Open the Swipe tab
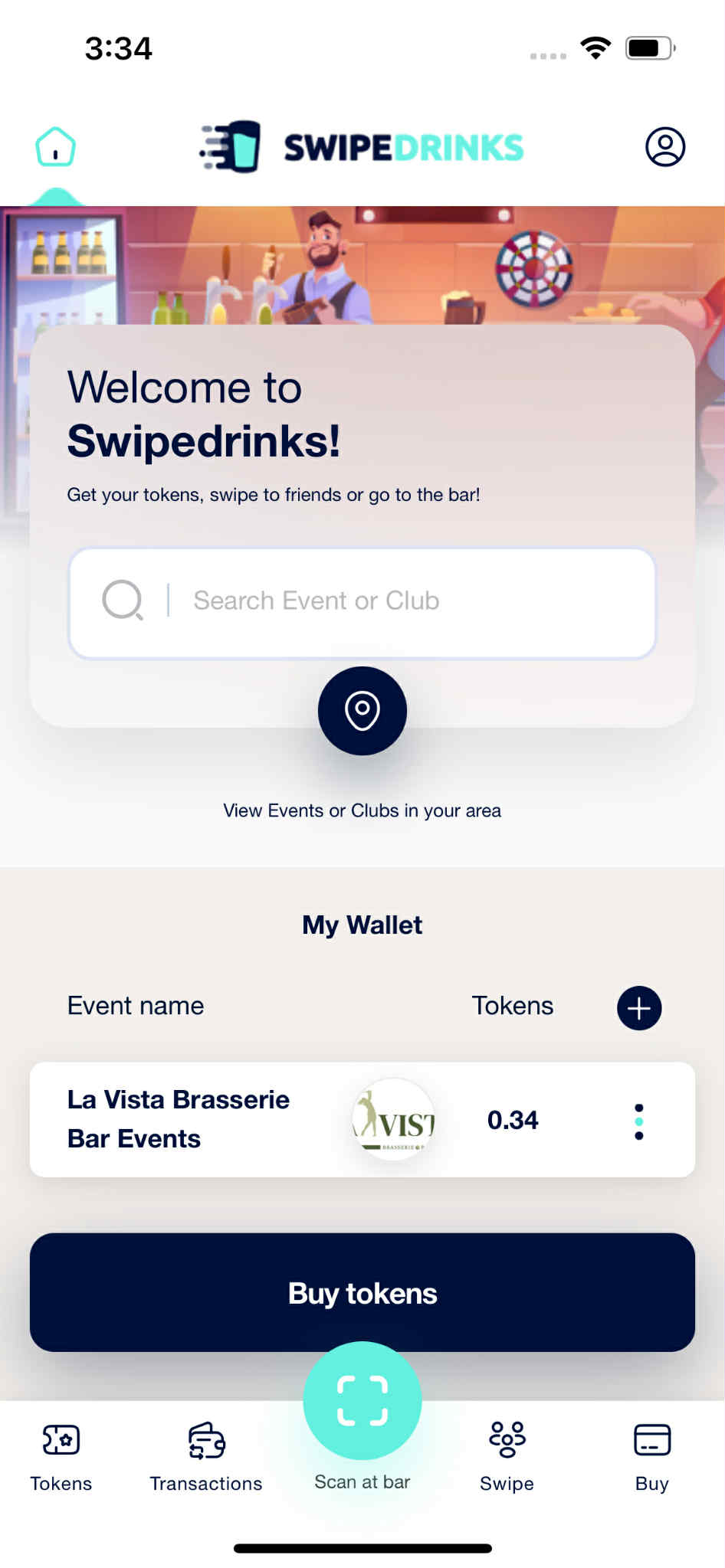 click(507, 1455)
